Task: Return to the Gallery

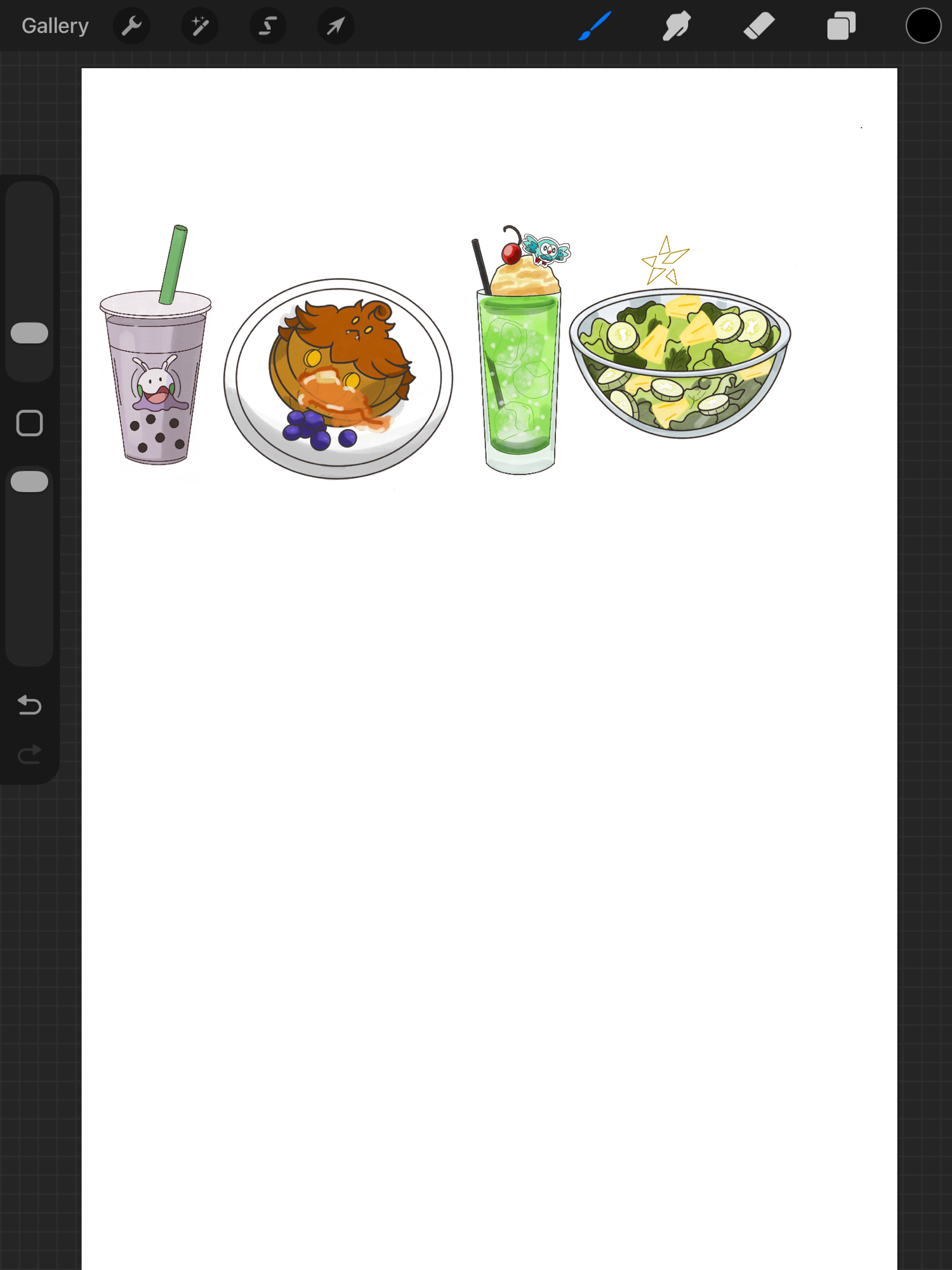Action: (x=55, y=26)
